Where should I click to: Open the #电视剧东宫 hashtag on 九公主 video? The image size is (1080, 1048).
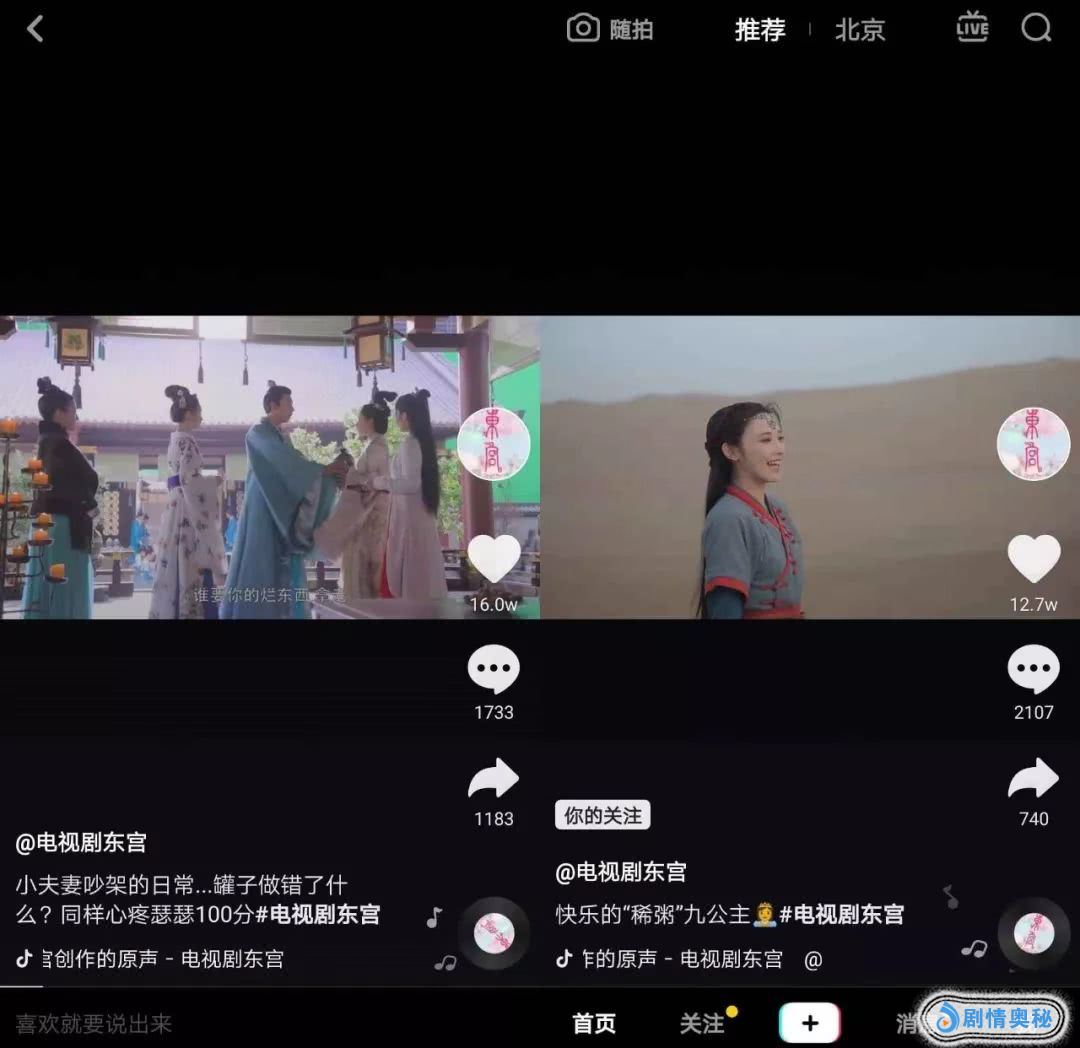(x=842, y=914)
